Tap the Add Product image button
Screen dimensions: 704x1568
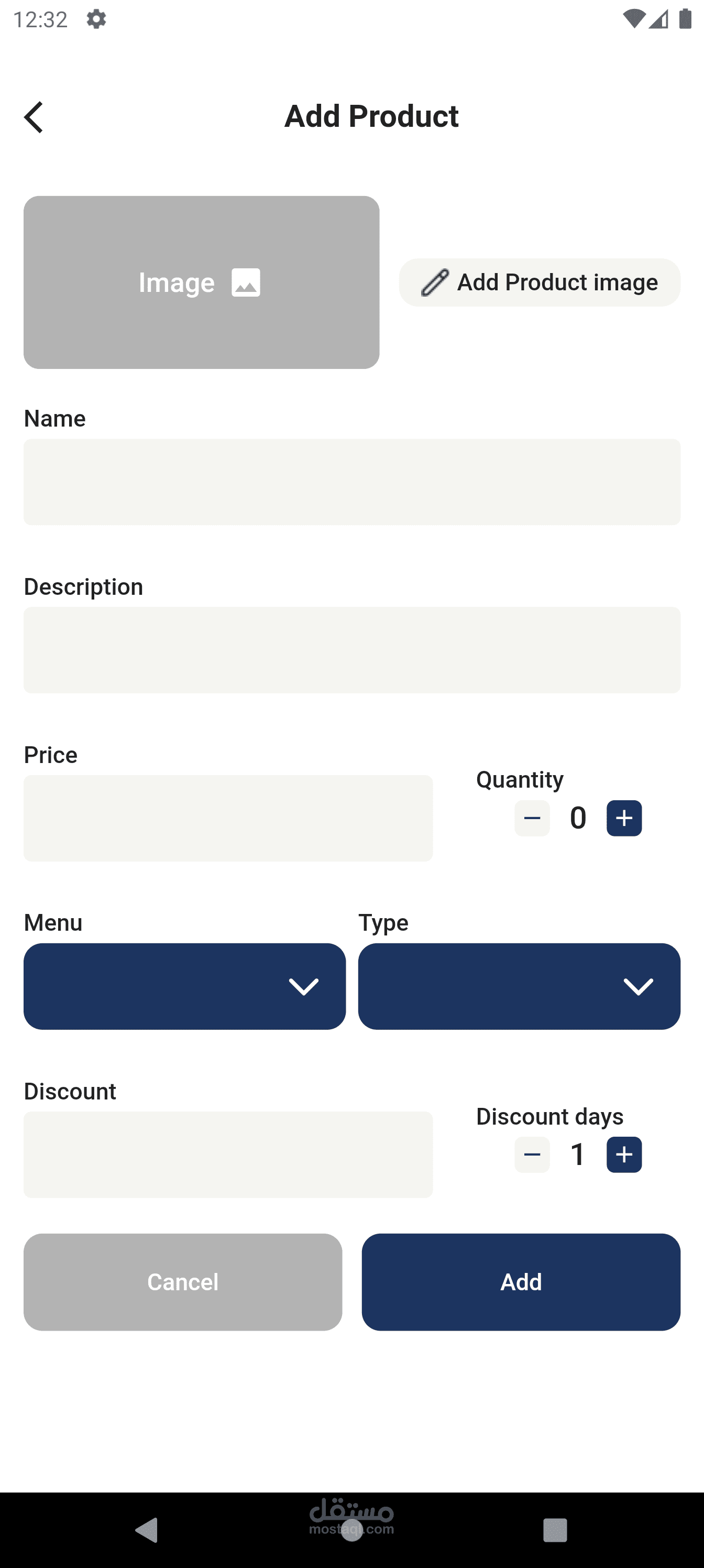[x=539, y=282]
